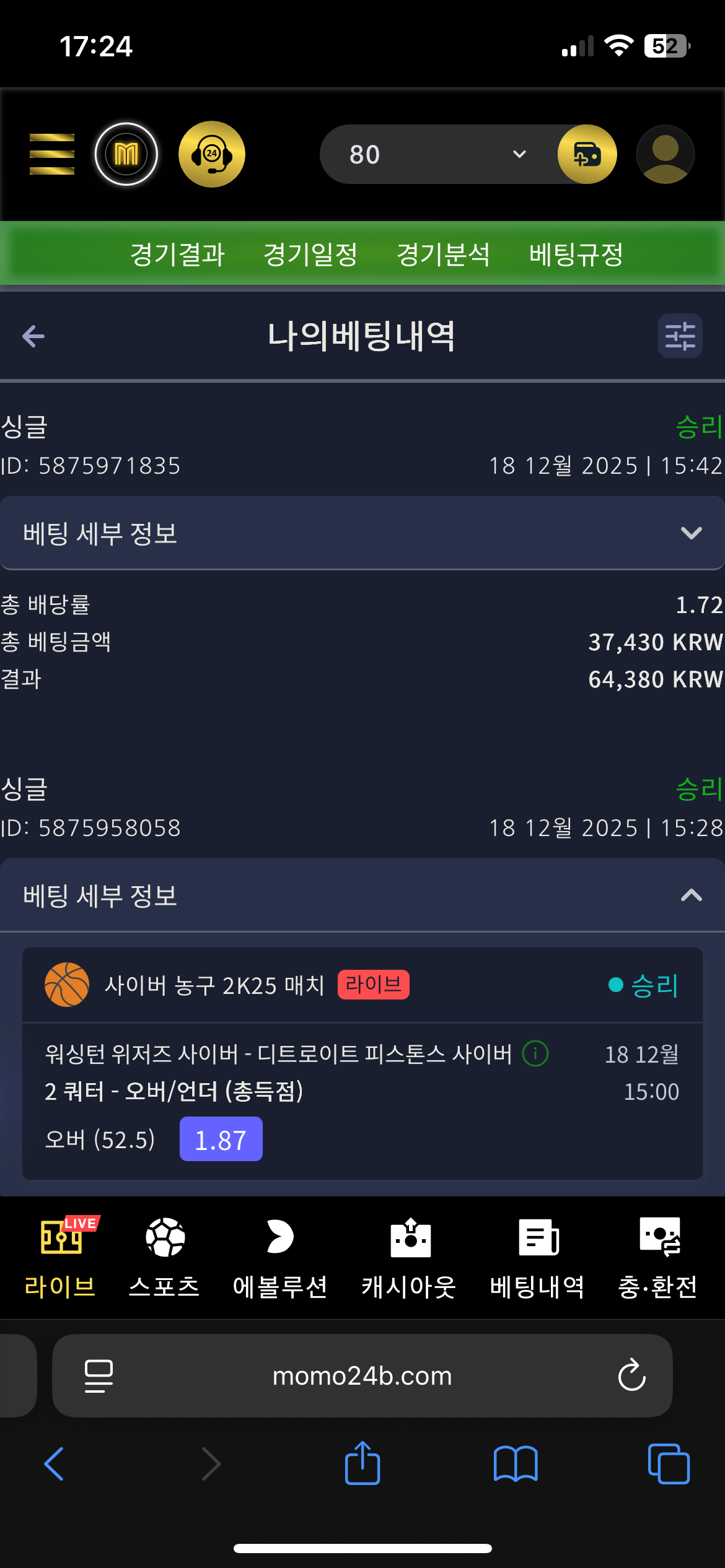The width and height of the screenshot is (725, 1568).
Task: Go back from 나의베팅내역
Action: click(33, 336)
